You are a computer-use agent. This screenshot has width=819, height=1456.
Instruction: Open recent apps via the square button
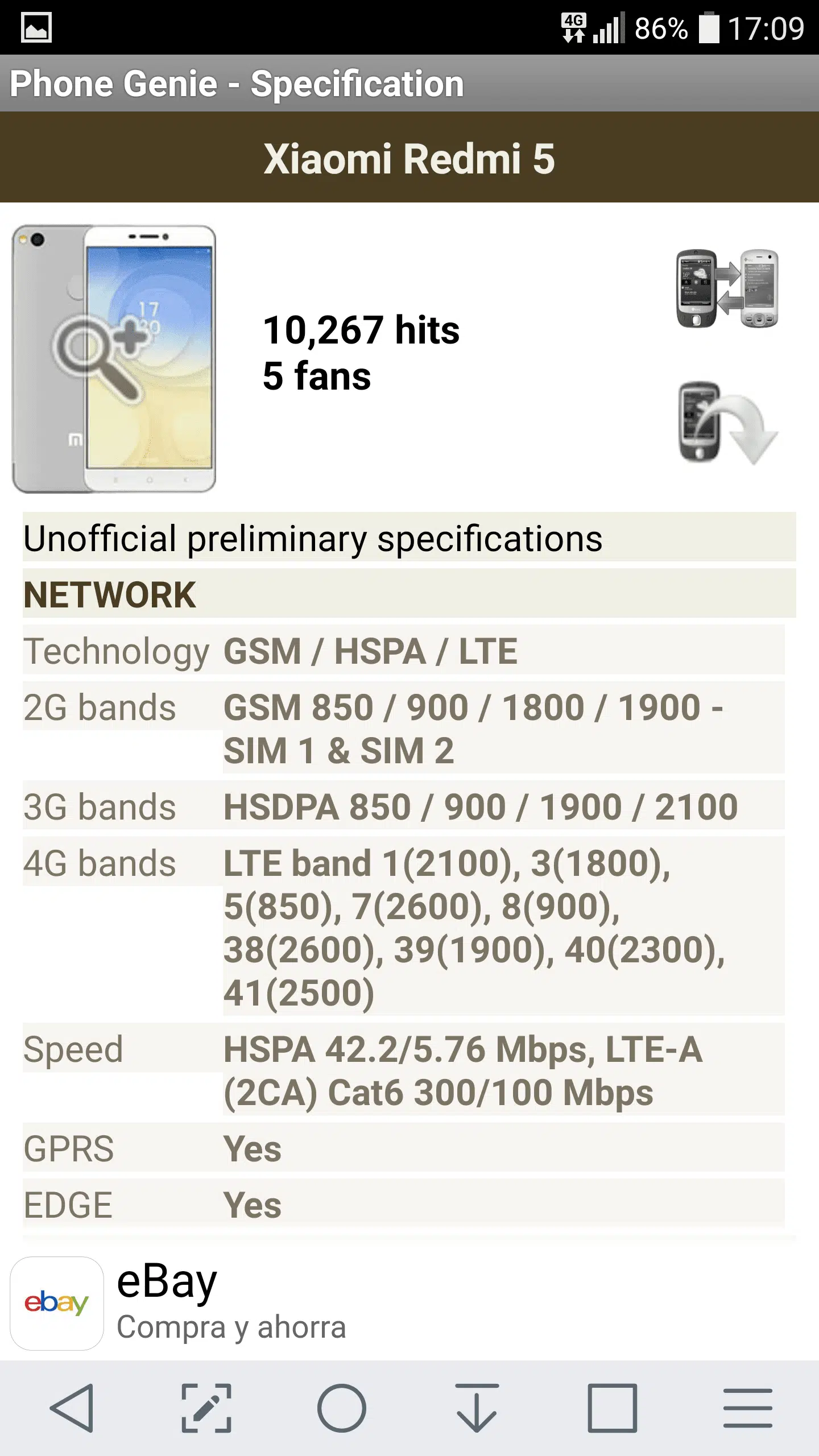(x=613, y=1408)
